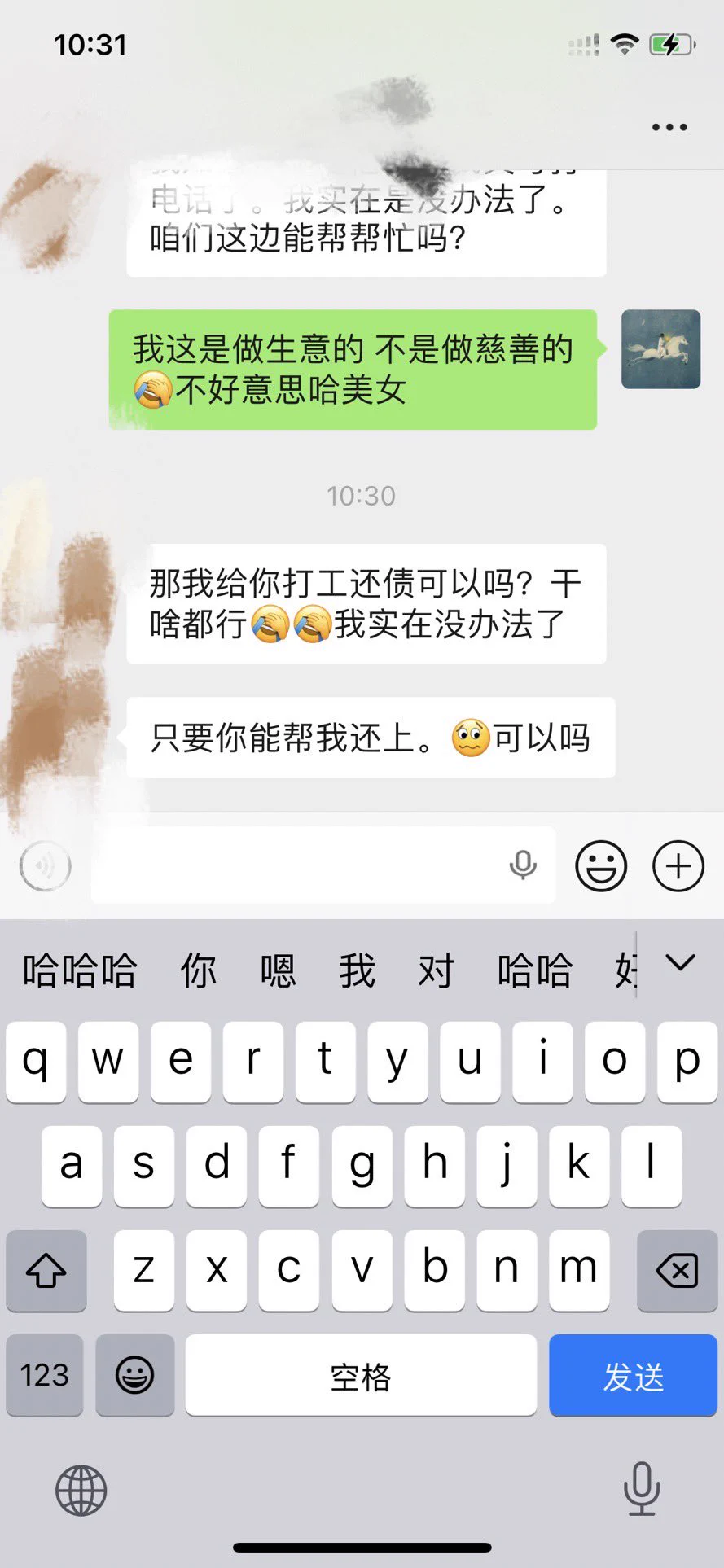Switch keyboard to 123 numbers
Image resolution: width=724 pixels, height=1568 pixels.
[x=45, y=1376]
